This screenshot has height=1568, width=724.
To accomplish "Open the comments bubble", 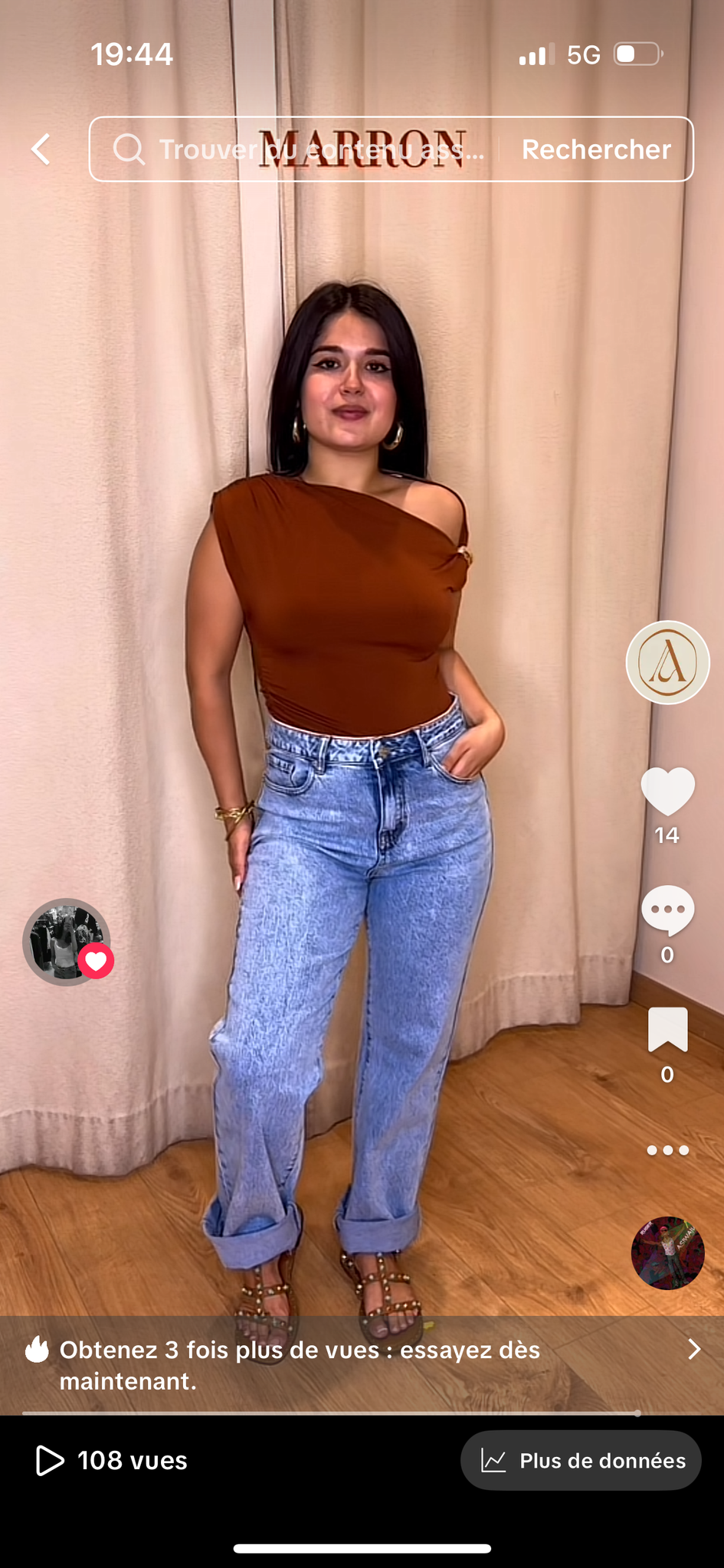I will [x=667, y=910].
